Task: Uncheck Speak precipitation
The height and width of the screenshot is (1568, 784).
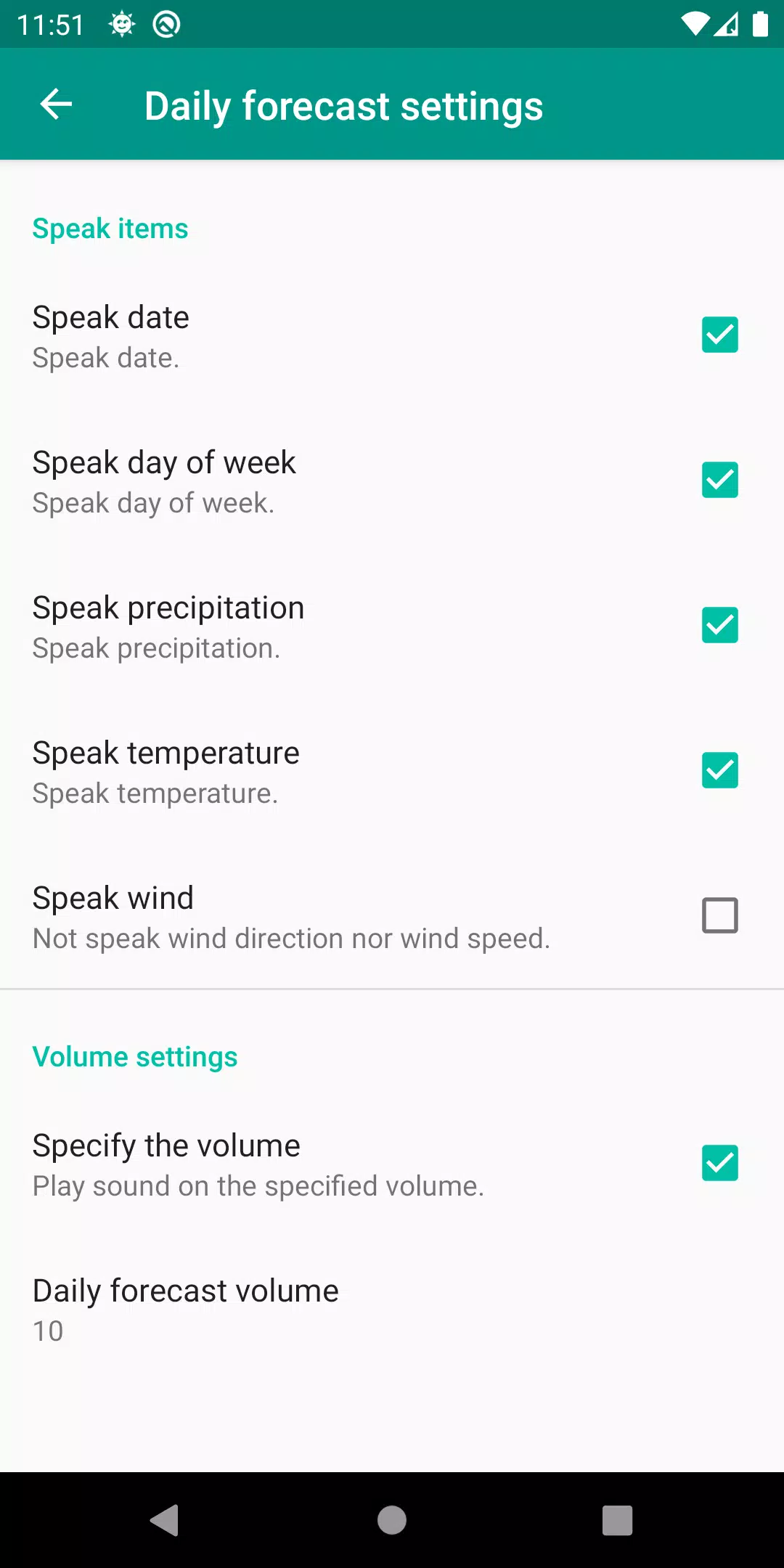Action: tap(719, 624)
